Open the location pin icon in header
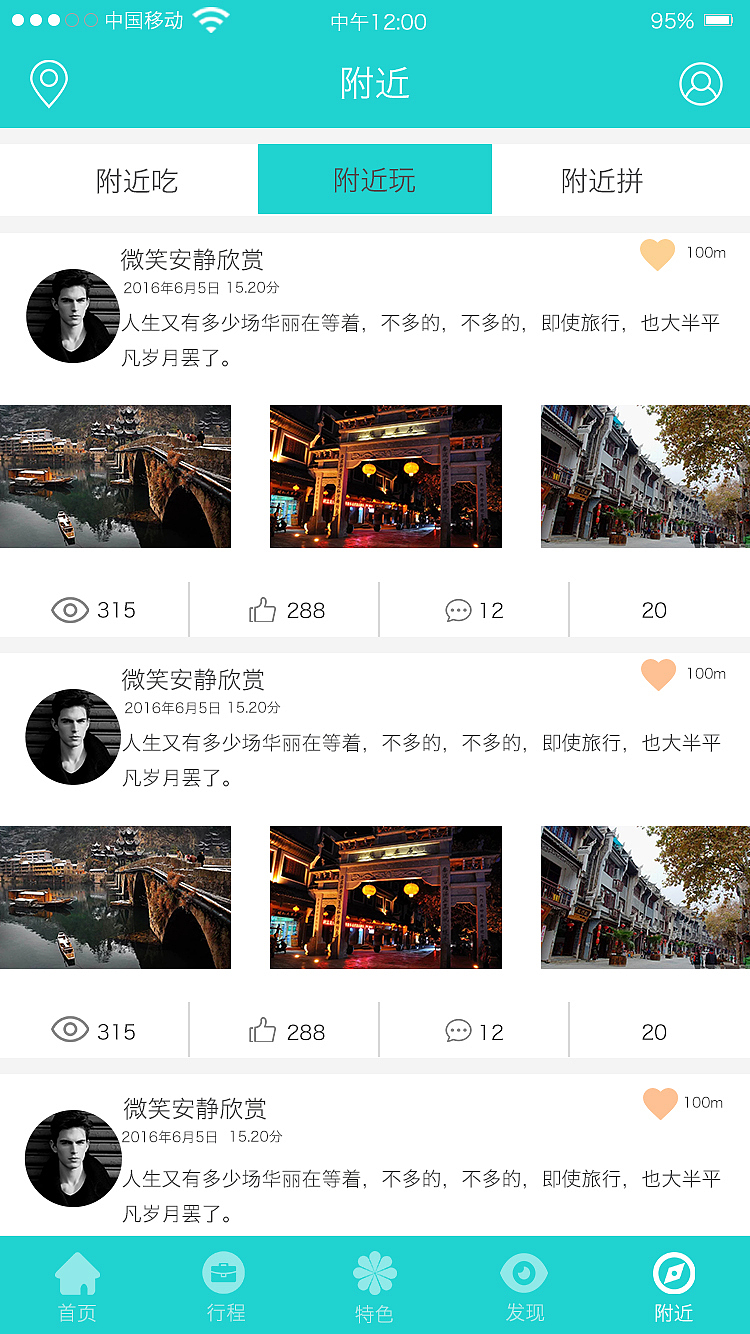The image size is (750, 1334). [47, 83]
